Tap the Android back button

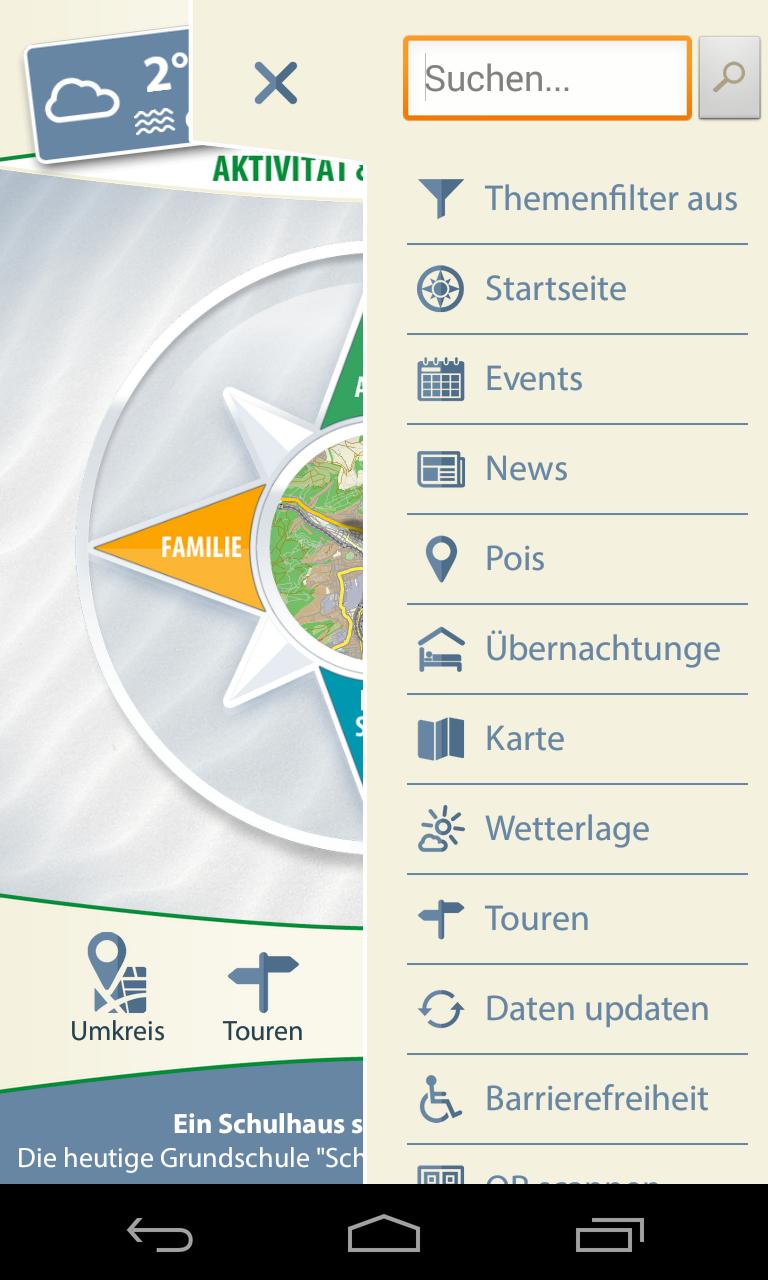(x=160, y=1235)
